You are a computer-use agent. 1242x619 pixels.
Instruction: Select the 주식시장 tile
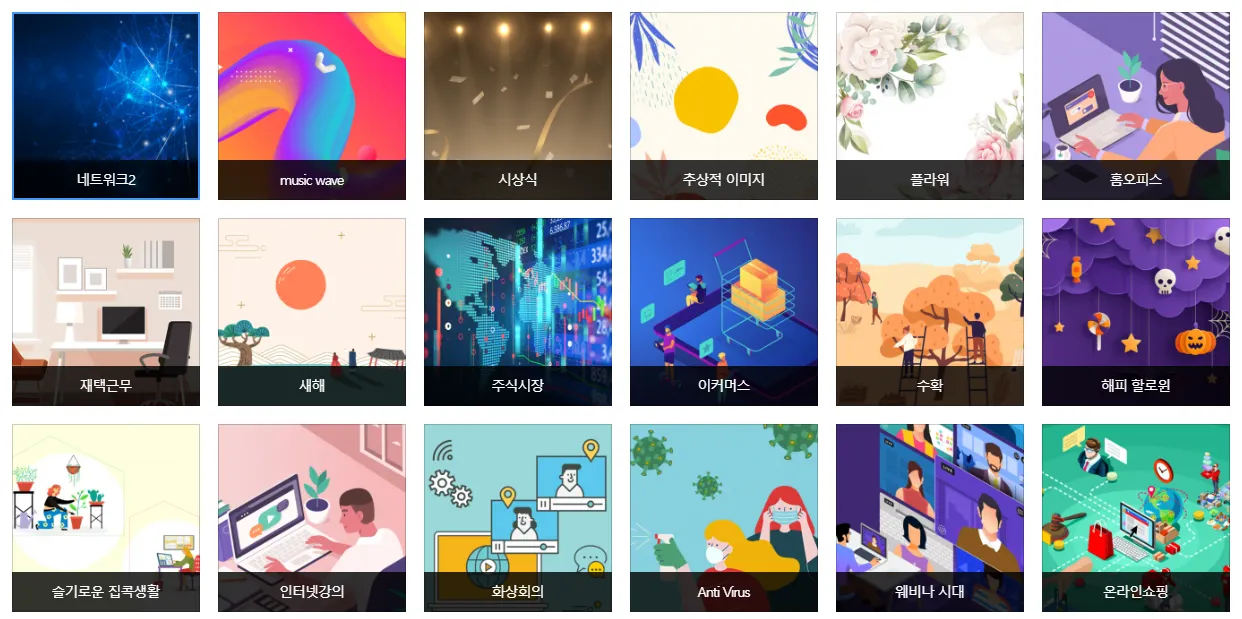click(x=518, y=312)
